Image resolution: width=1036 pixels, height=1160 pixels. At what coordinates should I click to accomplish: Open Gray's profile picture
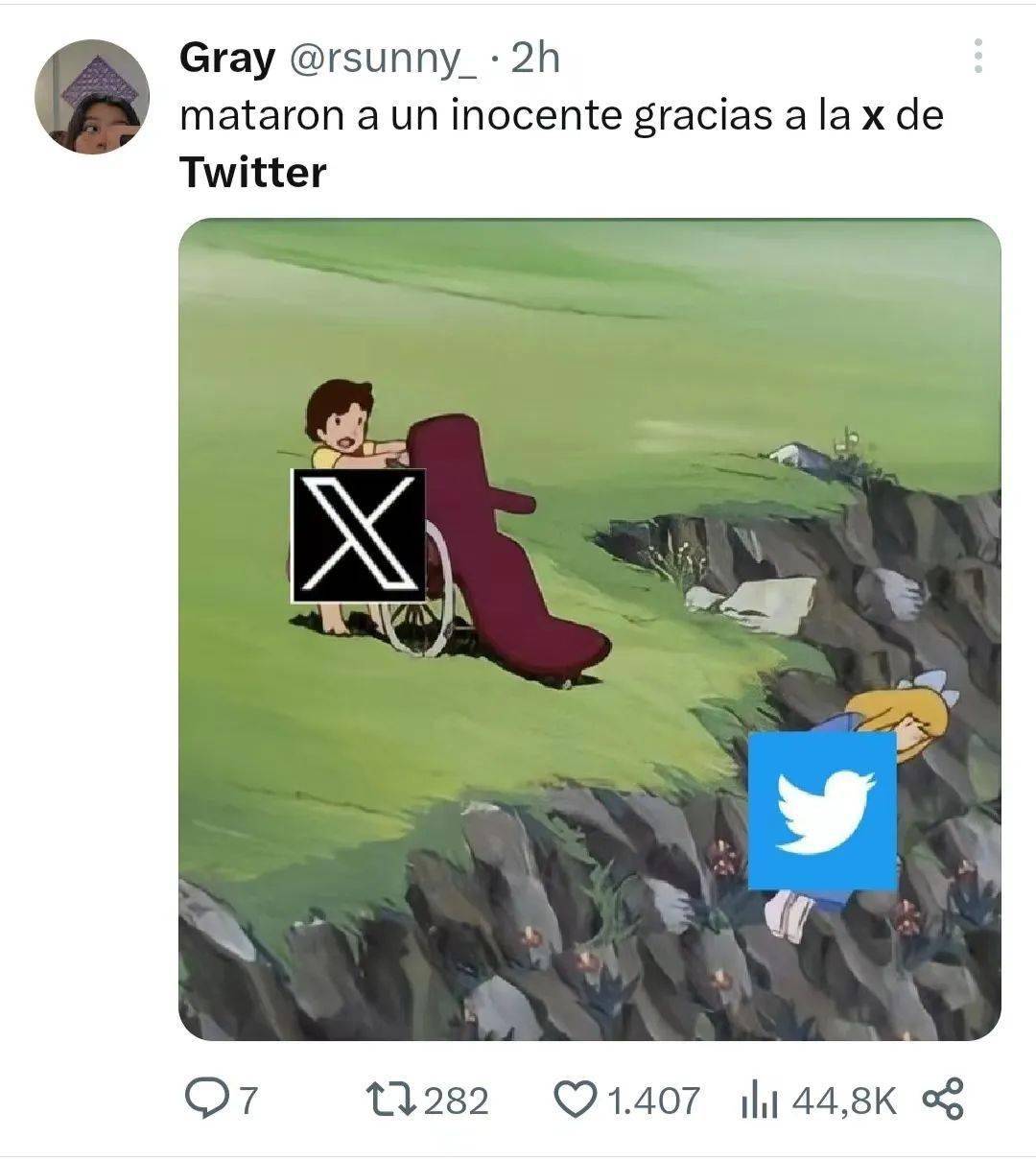92,97
